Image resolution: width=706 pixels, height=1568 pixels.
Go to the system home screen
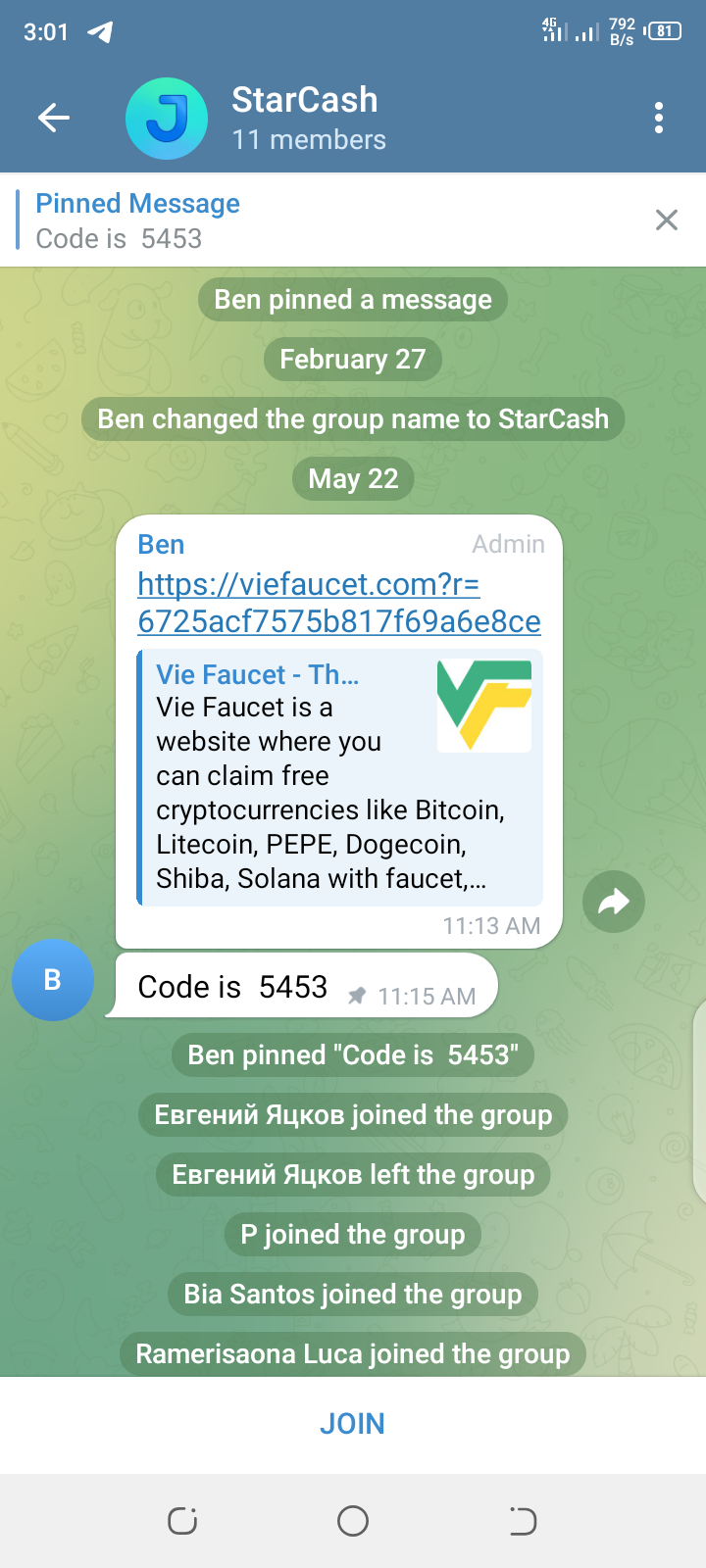pos(353,1521)
